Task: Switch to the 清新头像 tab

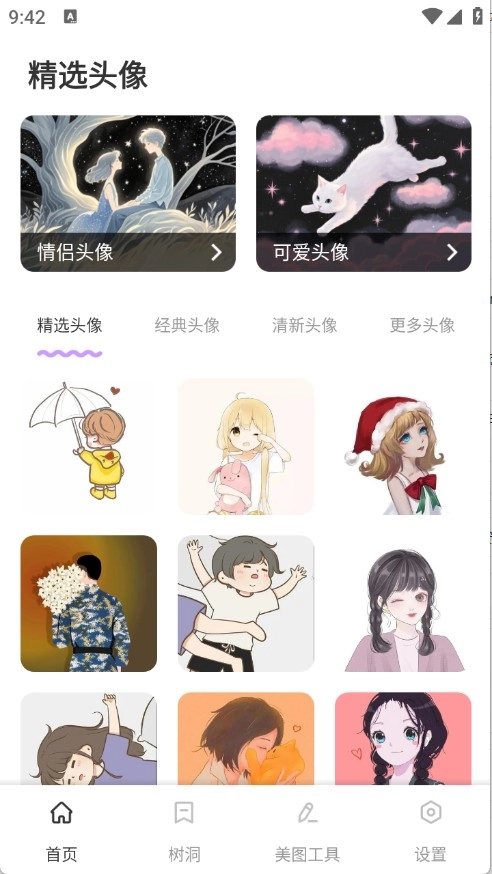Action: coord(305,325)
